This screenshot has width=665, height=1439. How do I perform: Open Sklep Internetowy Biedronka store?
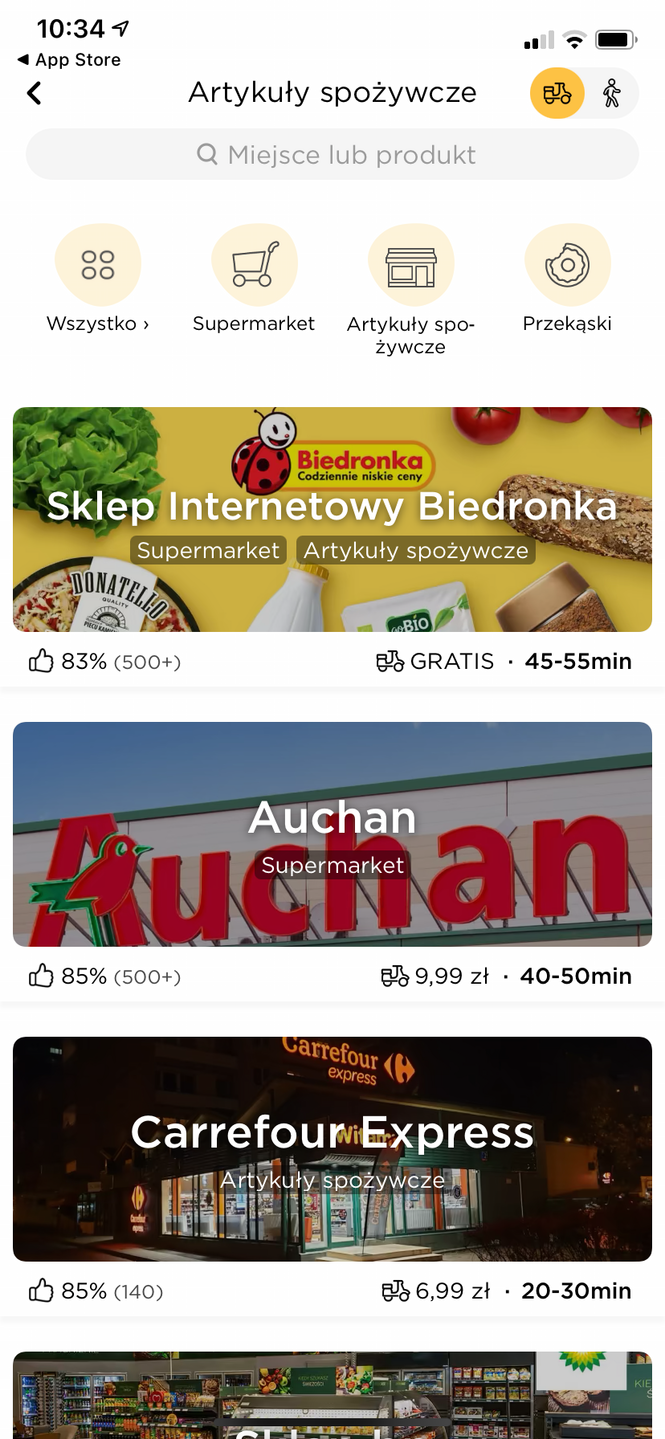[332, 519]
